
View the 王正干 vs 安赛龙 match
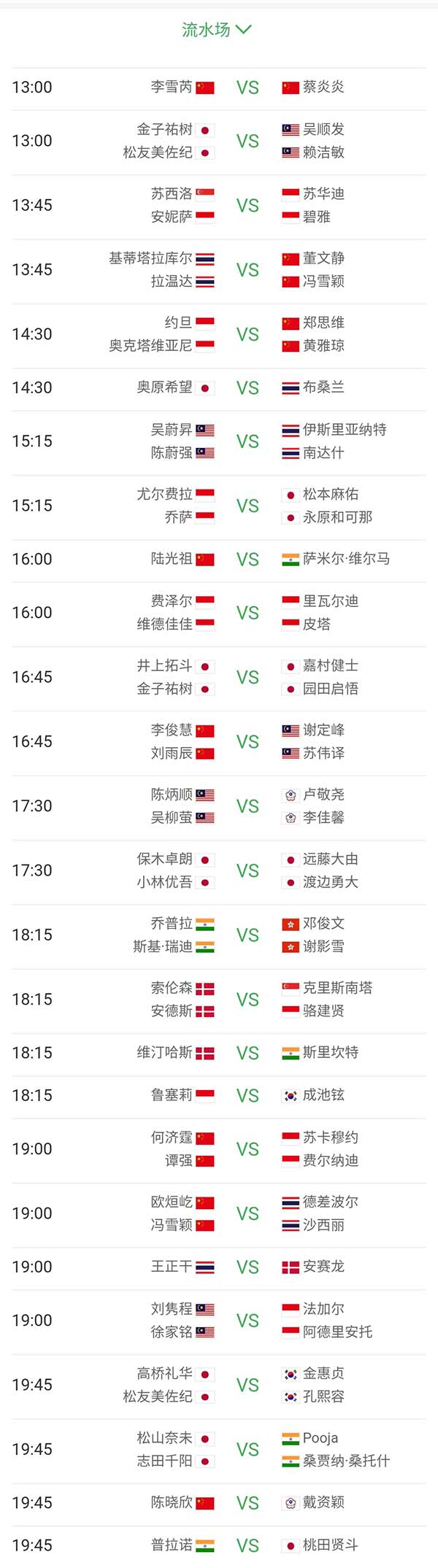pos(219,1267)
